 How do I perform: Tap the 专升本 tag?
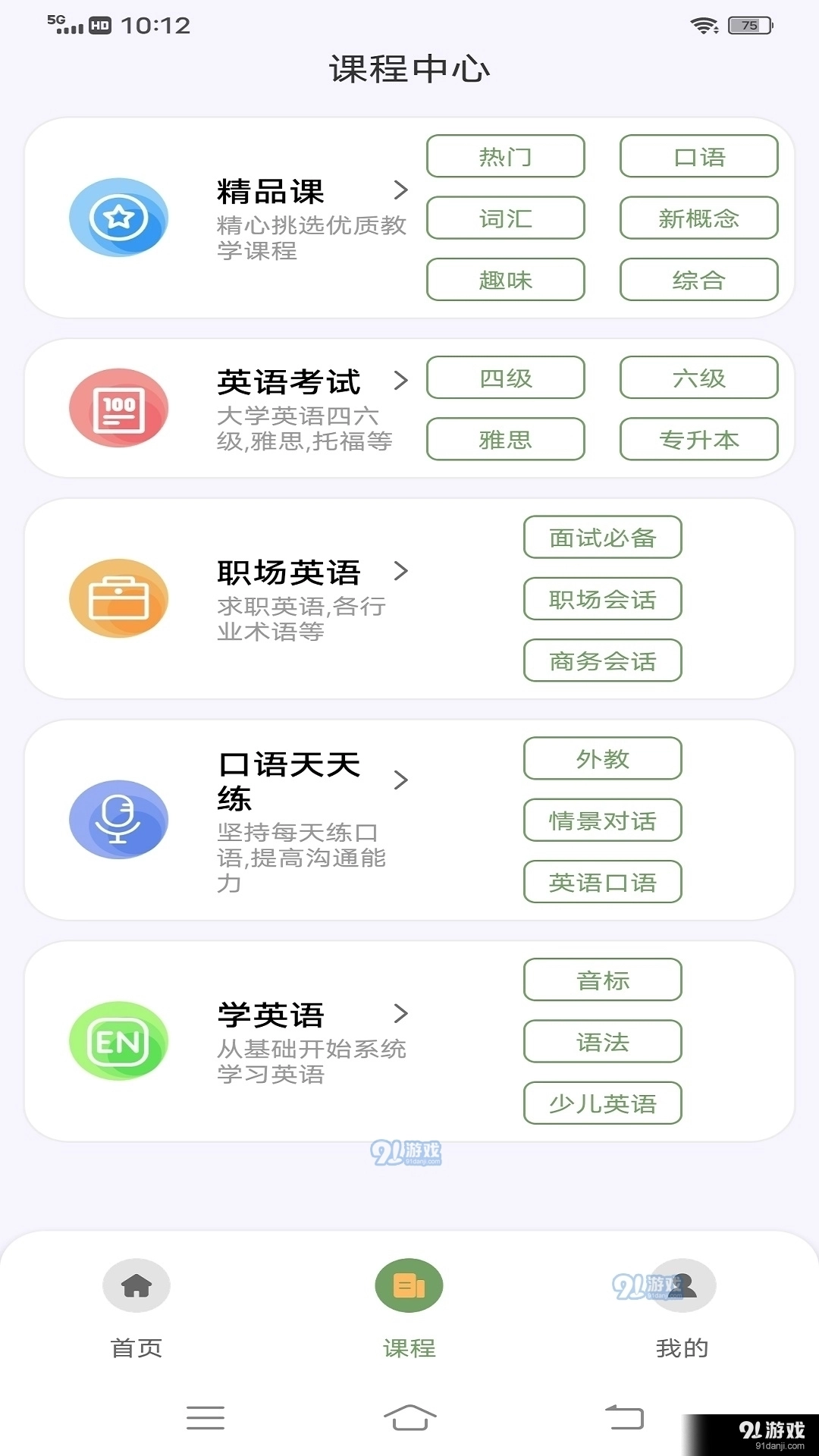point(699,439)
